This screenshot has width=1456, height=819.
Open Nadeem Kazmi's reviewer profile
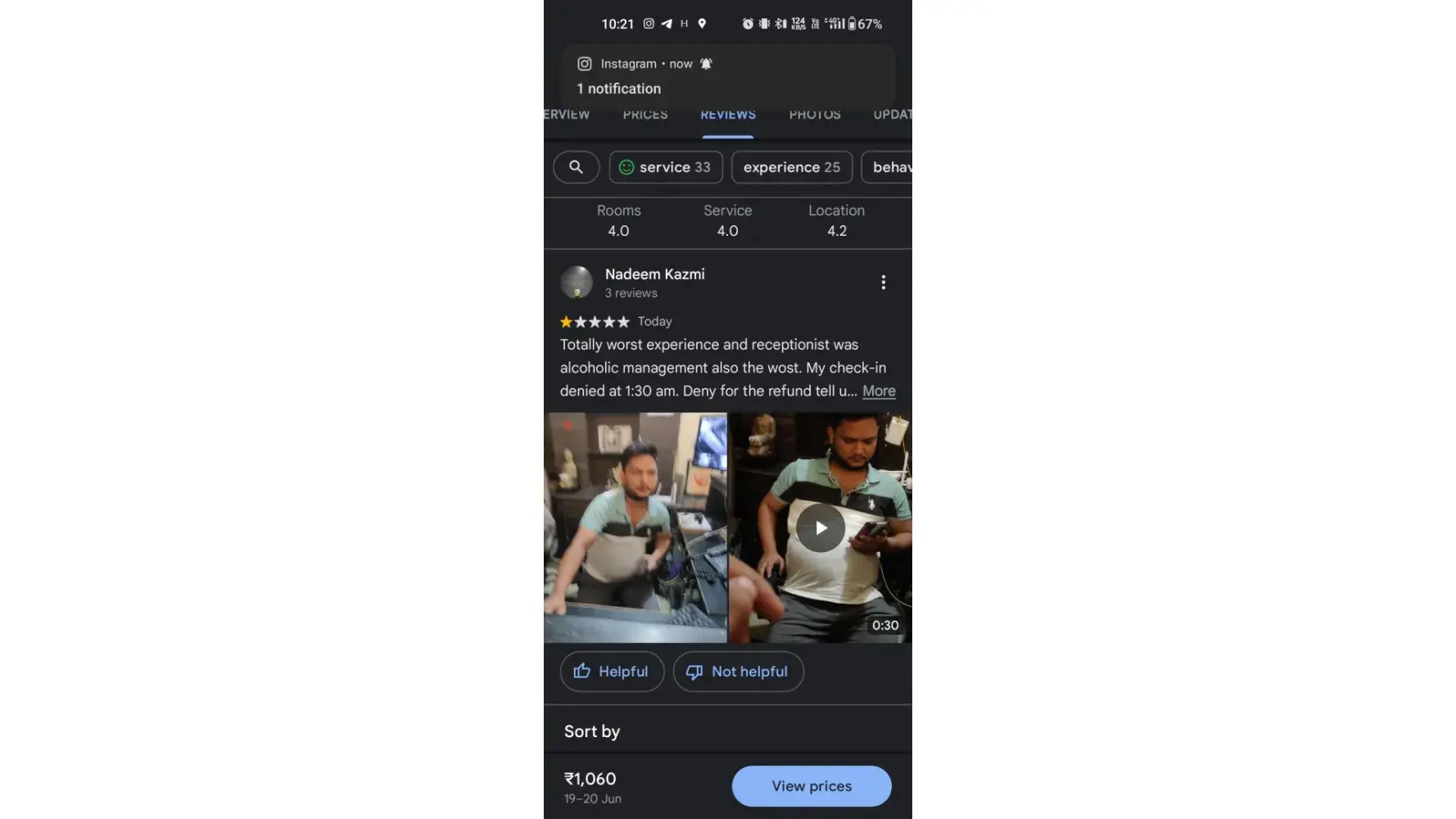click(x=653, y=274)
